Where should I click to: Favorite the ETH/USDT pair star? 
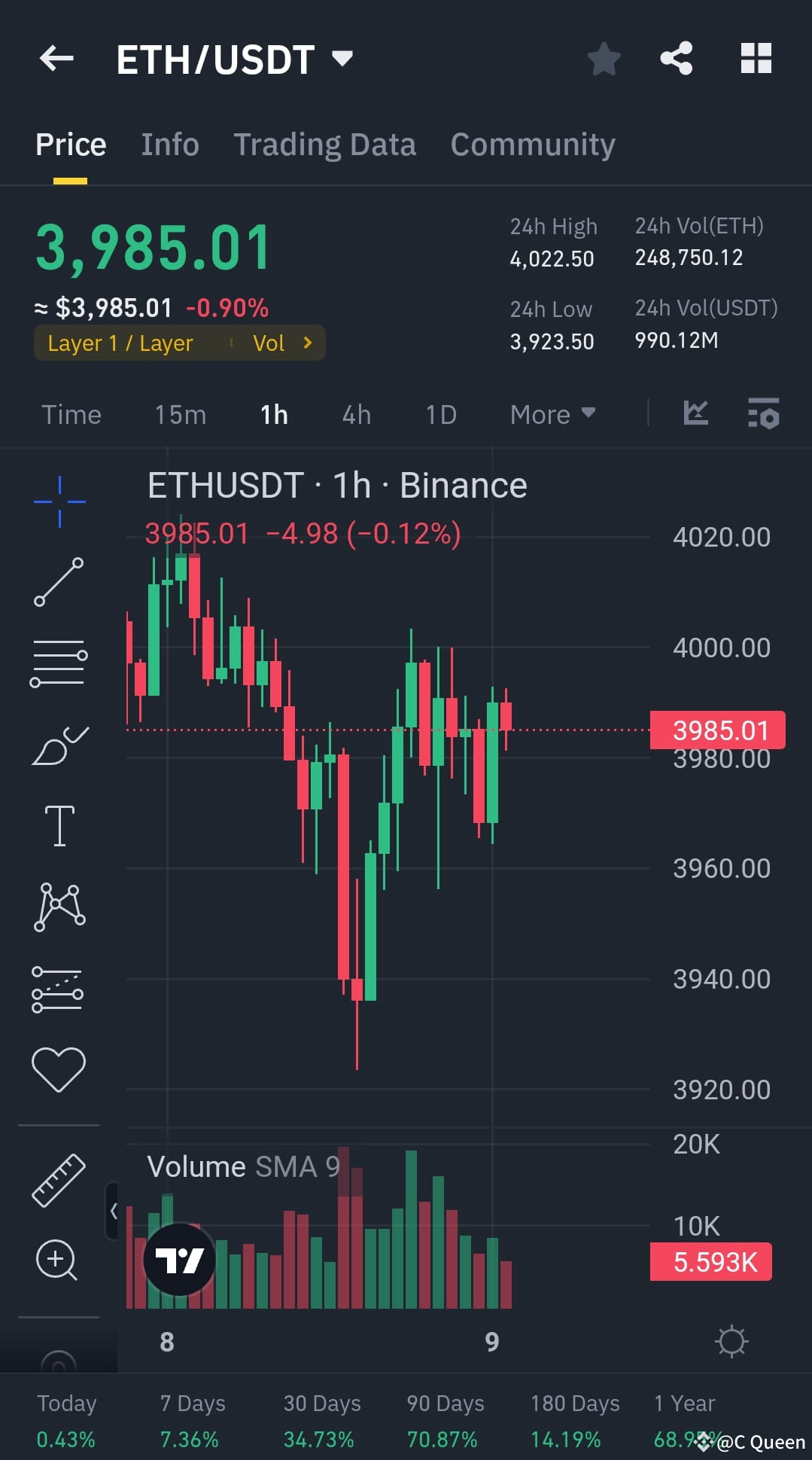click(x=604, y=59)
